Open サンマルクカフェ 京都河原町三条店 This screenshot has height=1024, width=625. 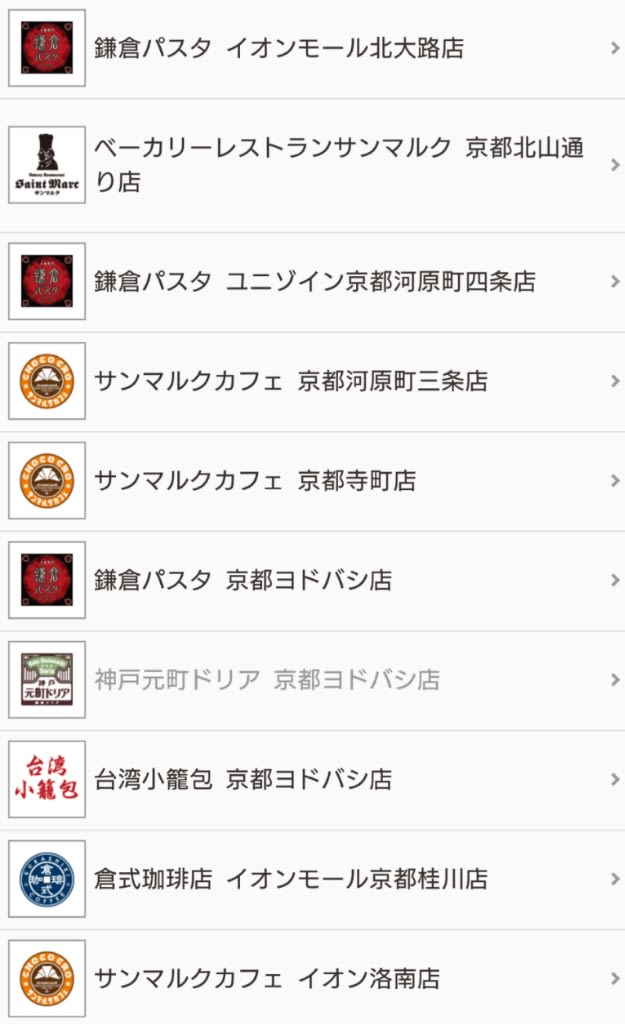tap(312, 381)
